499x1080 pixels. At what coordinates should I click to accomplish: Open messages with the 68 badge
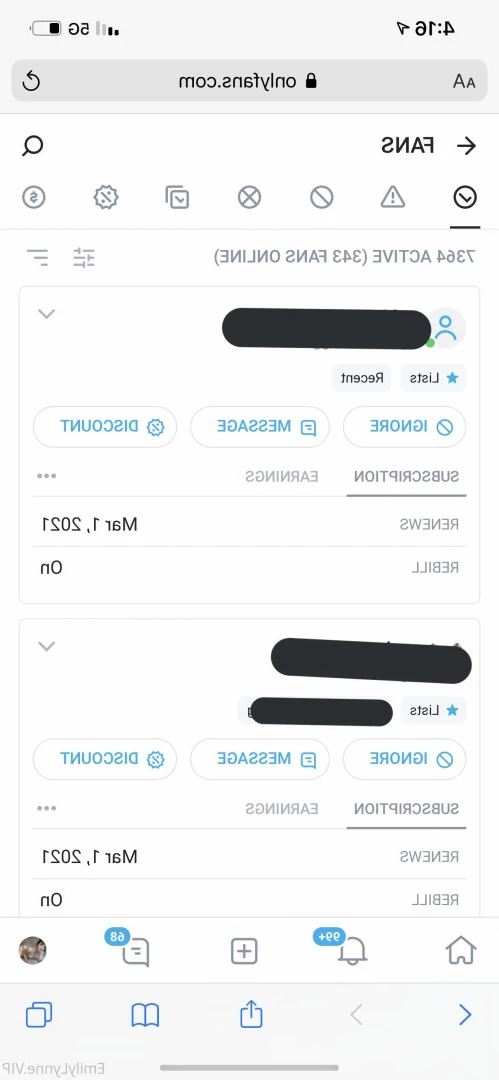[x=136, y=953]
